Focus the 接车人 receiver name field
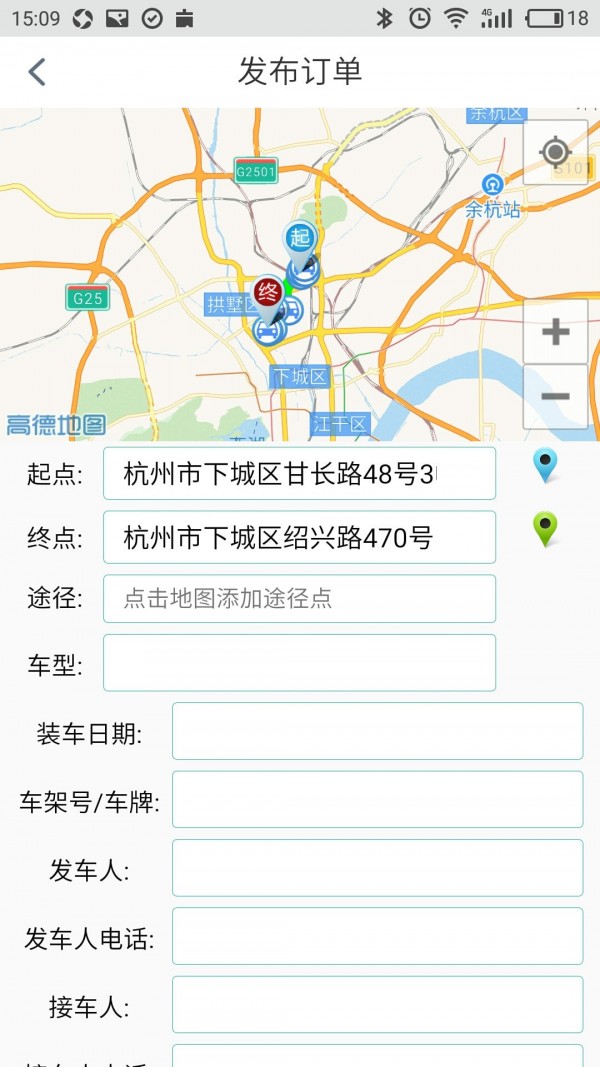Image resolution: width=600 pixels, height=1067 pixels. [x=378, y=1005]
